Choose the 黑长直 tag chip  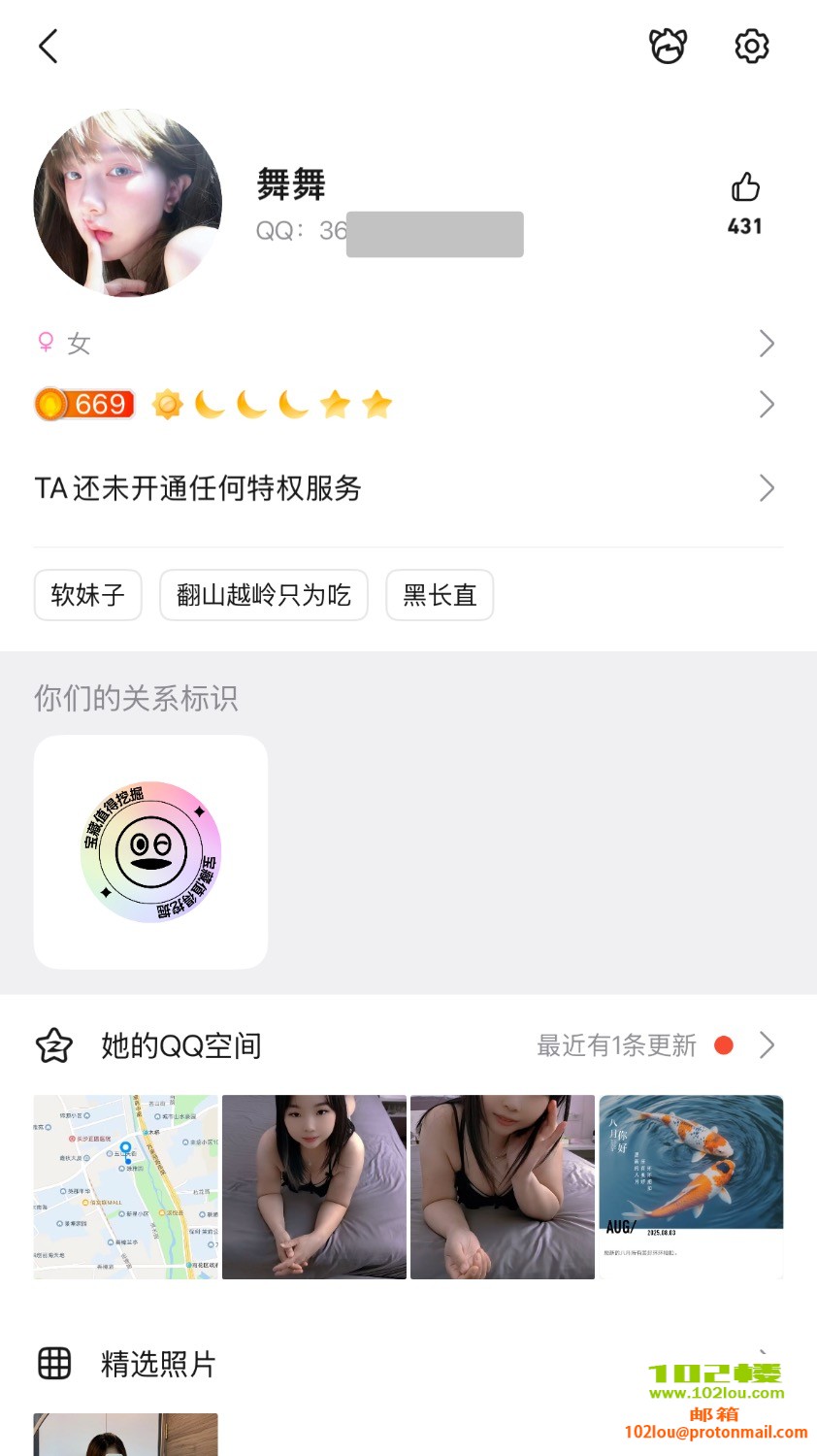point(440,595)
